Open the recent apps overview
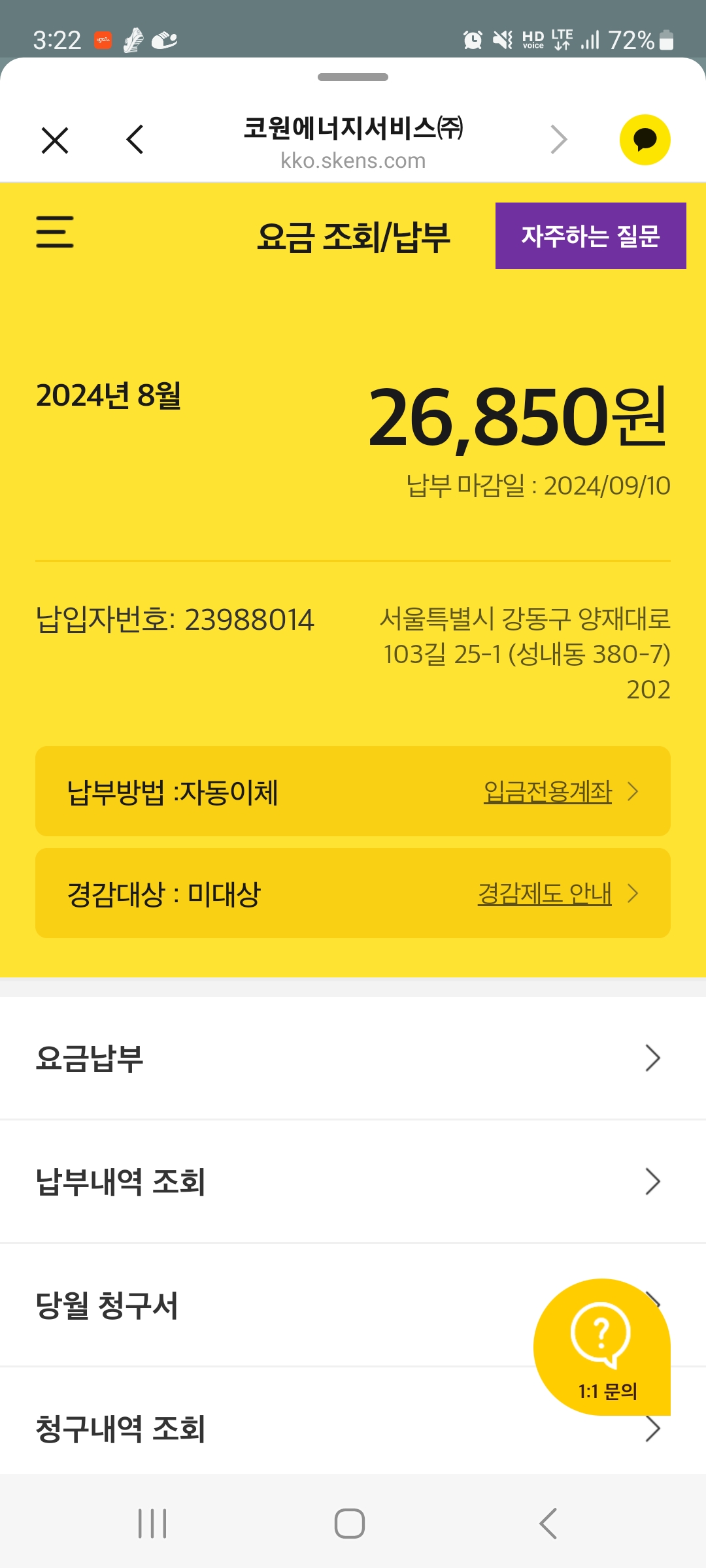 (152, 1524)
